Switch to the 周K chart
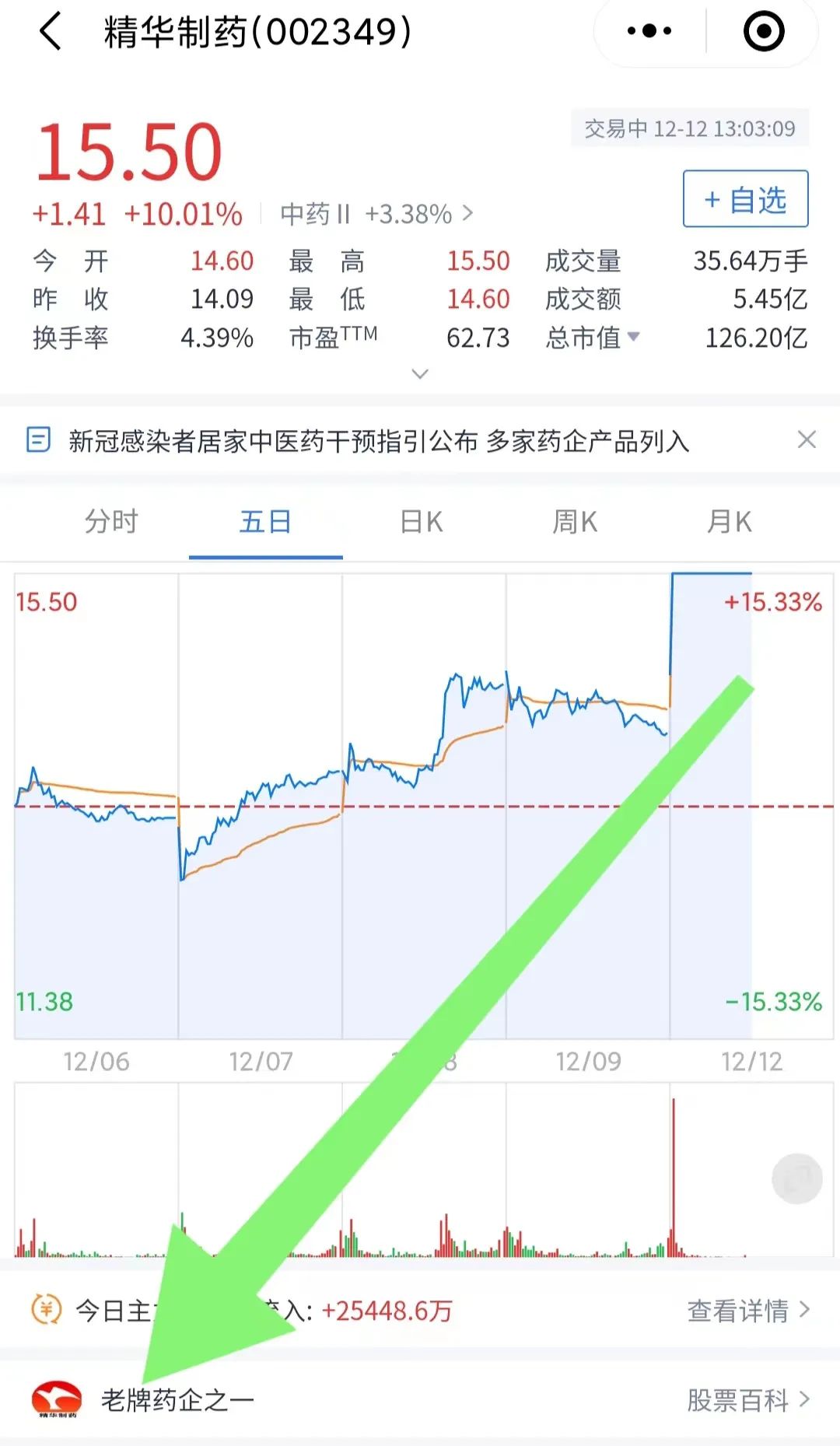 click(x=575, y=522)
